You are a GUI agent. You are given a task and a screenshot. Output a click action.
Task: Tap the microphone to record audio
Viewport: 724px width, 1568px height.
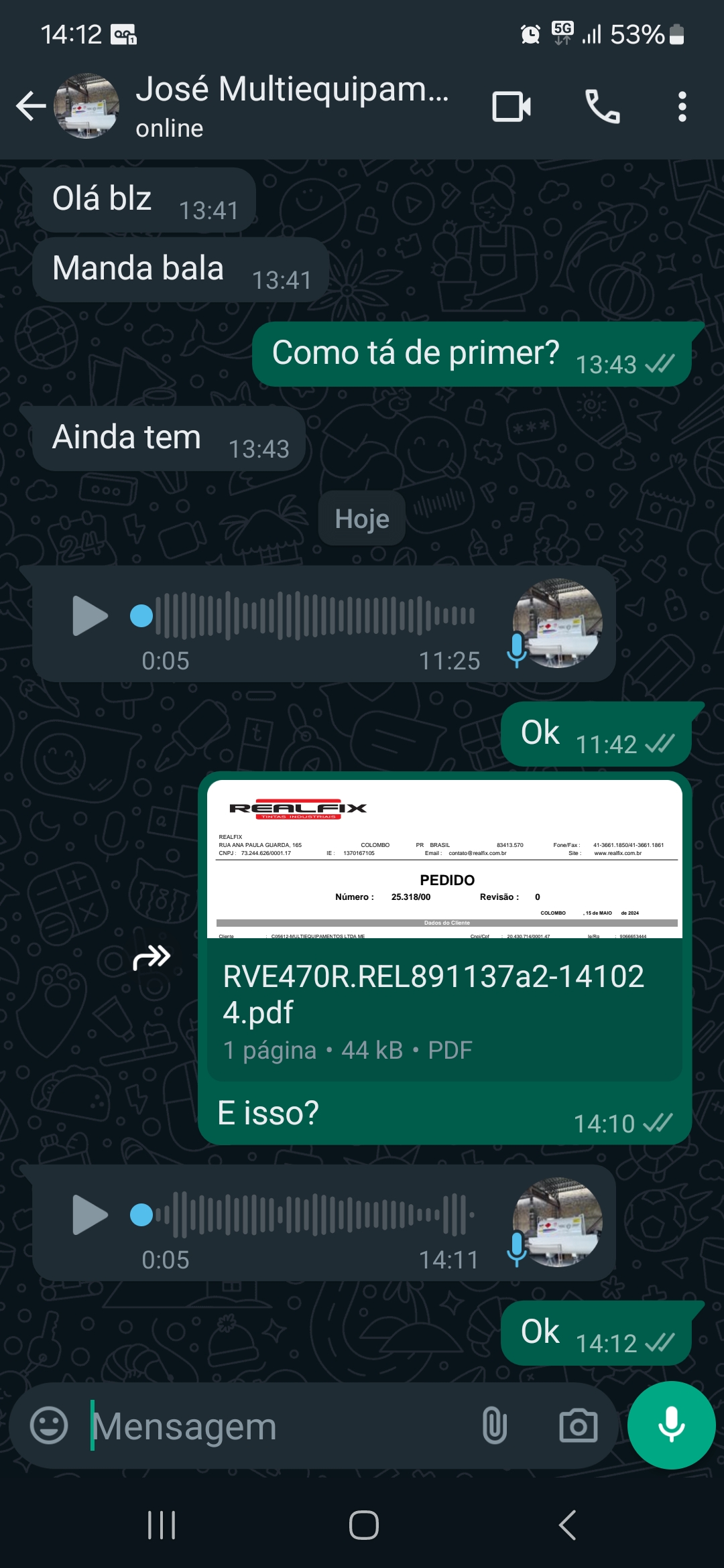click(x=671, y=1425)
